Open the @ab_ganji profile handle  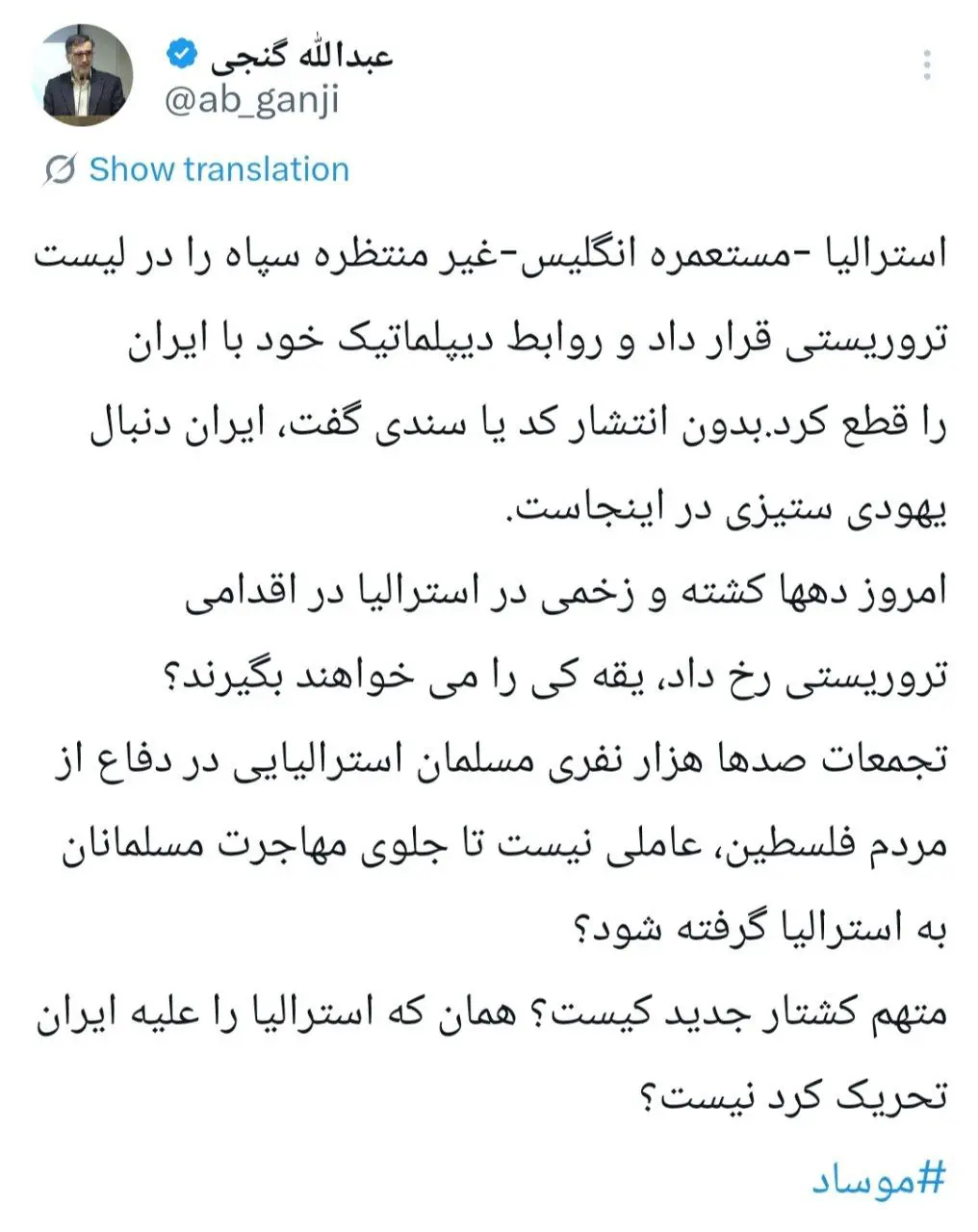click(252, 99)
